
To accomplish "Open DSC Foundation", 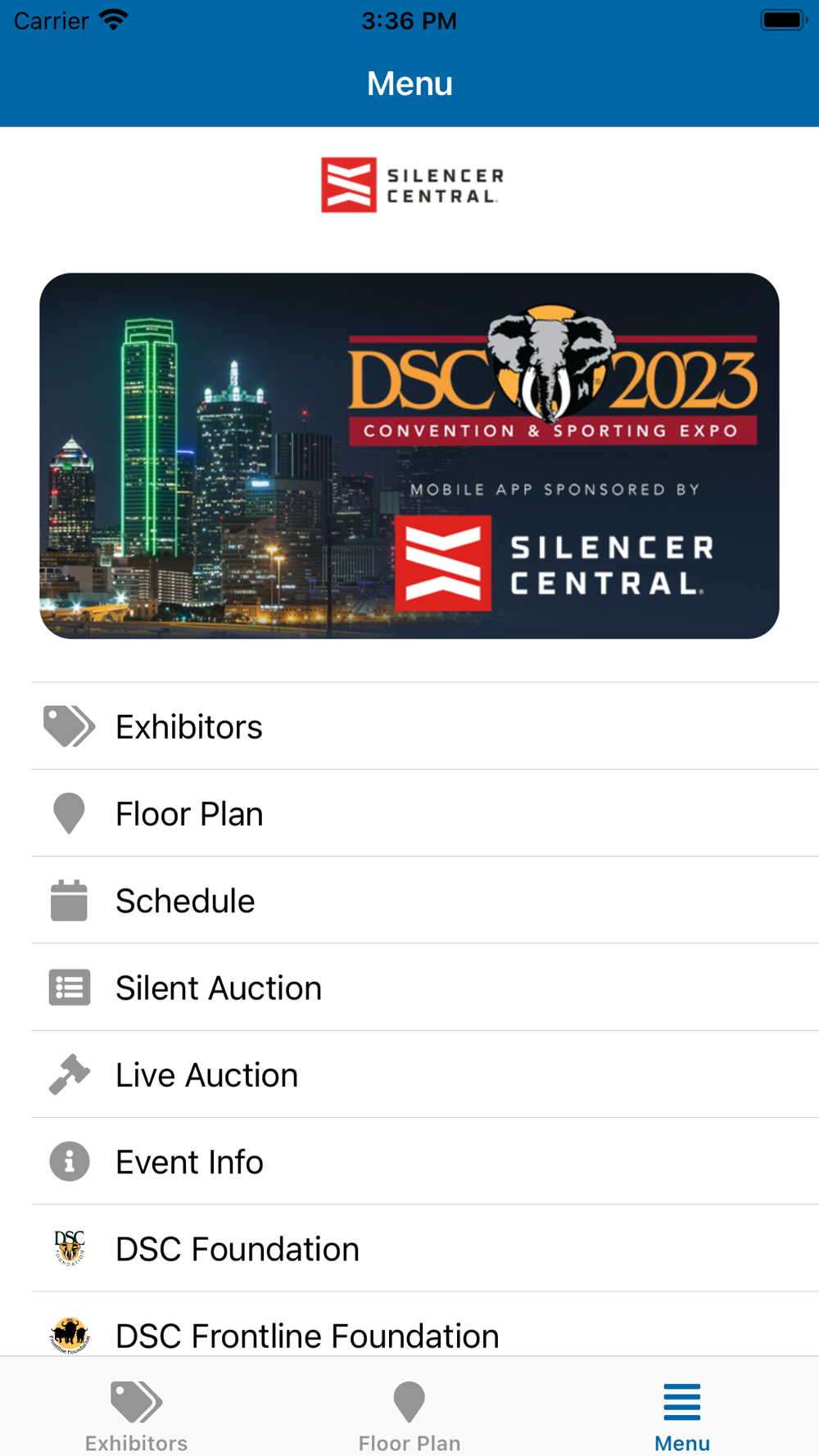I will coord(425,1248).
